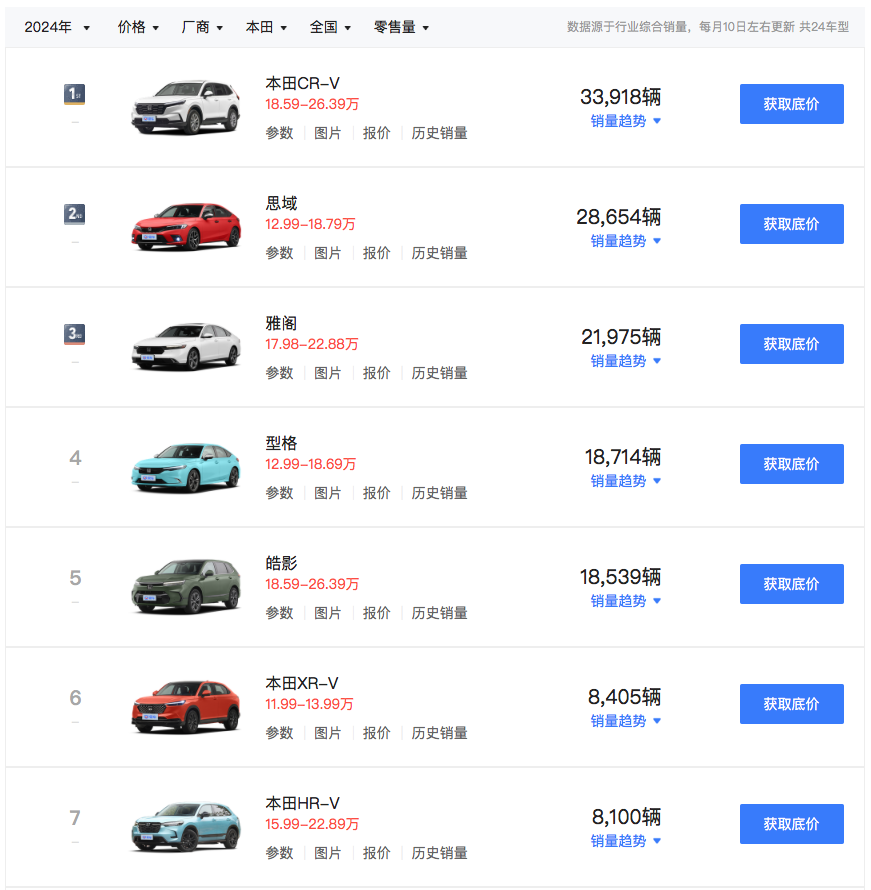Viewport: 871px width, 890px height.
Task: View 历史销量 for 本田XR-V
Action: point(439,733)
